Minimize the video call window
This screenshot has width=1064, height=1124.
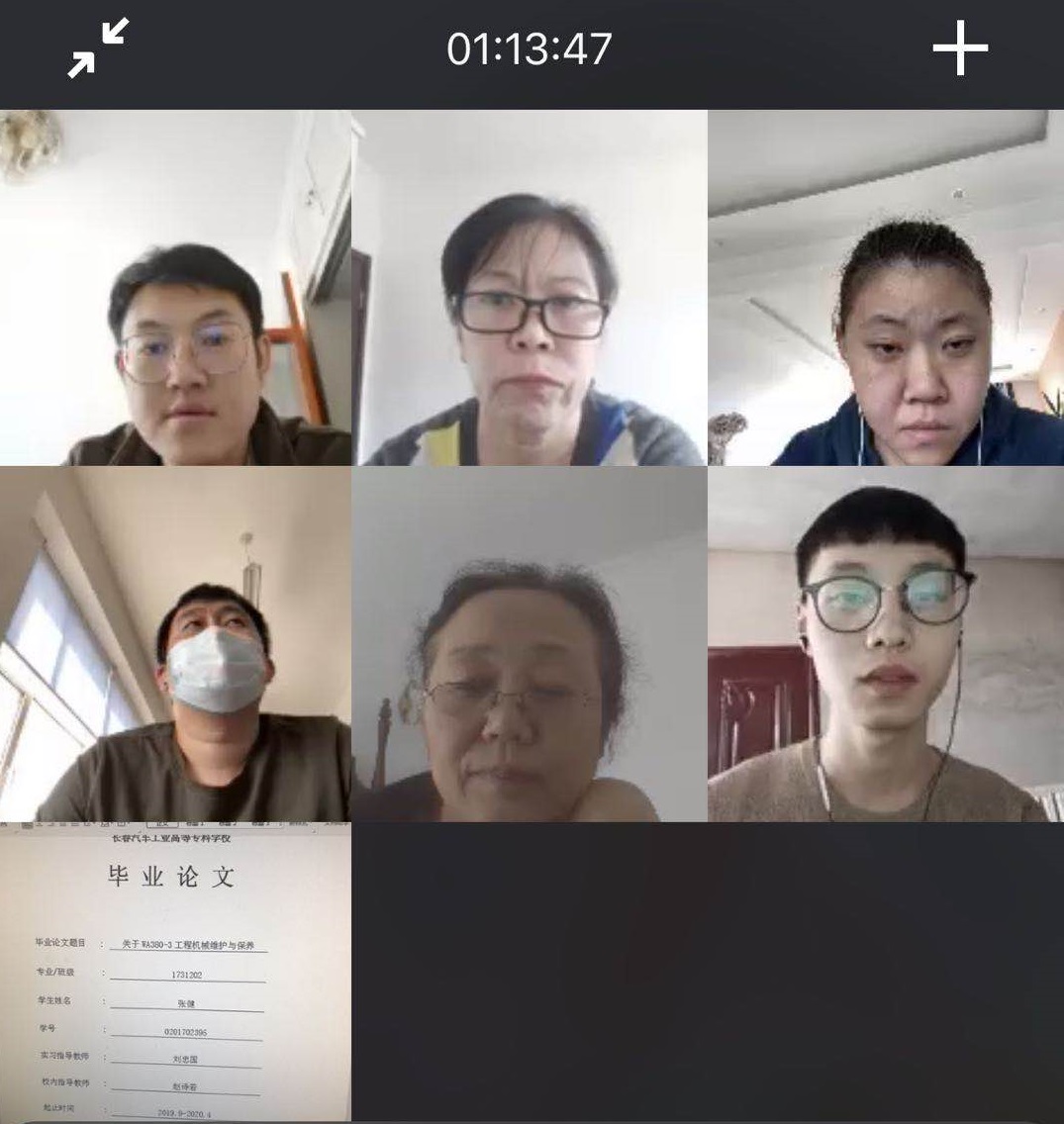point(98,48)
